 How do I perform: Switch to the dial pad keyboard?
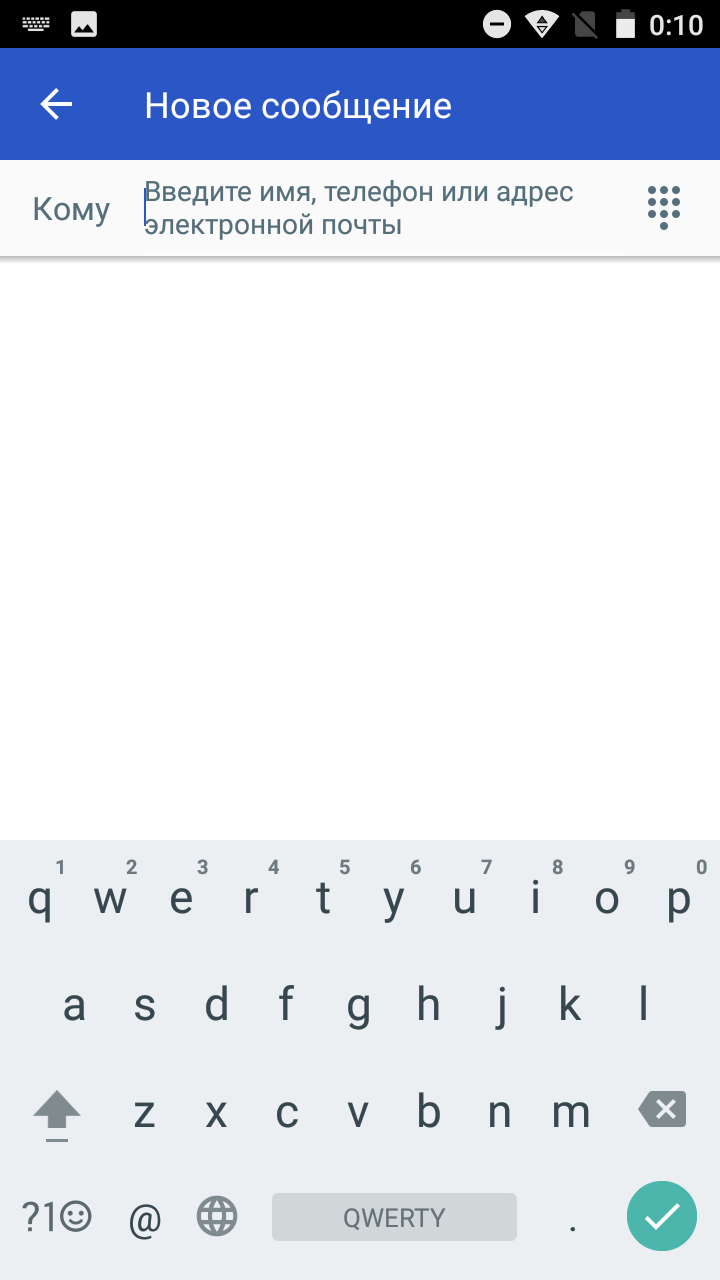664,208
